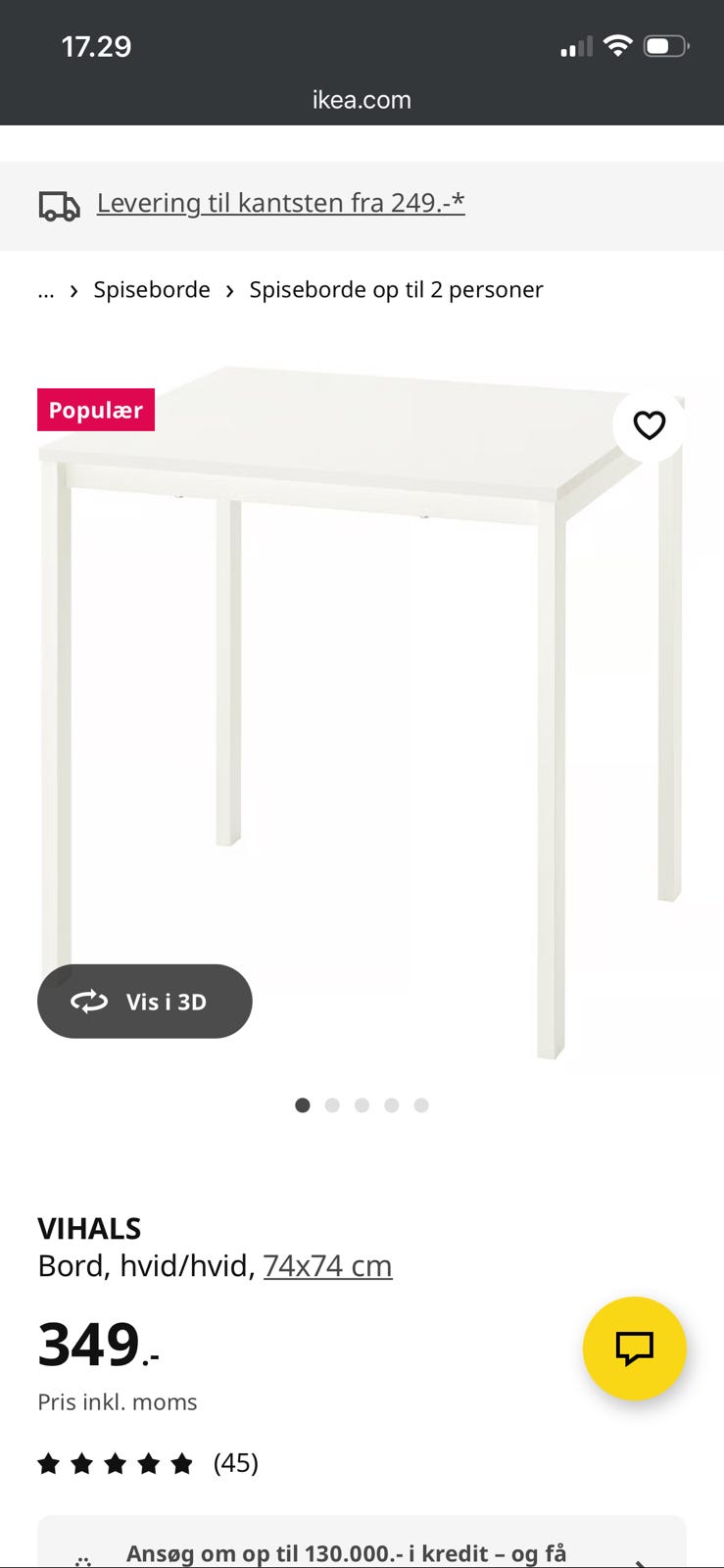Viewport: 724px width, 1568px height.
Task: Open the 130.000.- kredit offer banner
Action: click(362, 1550)
